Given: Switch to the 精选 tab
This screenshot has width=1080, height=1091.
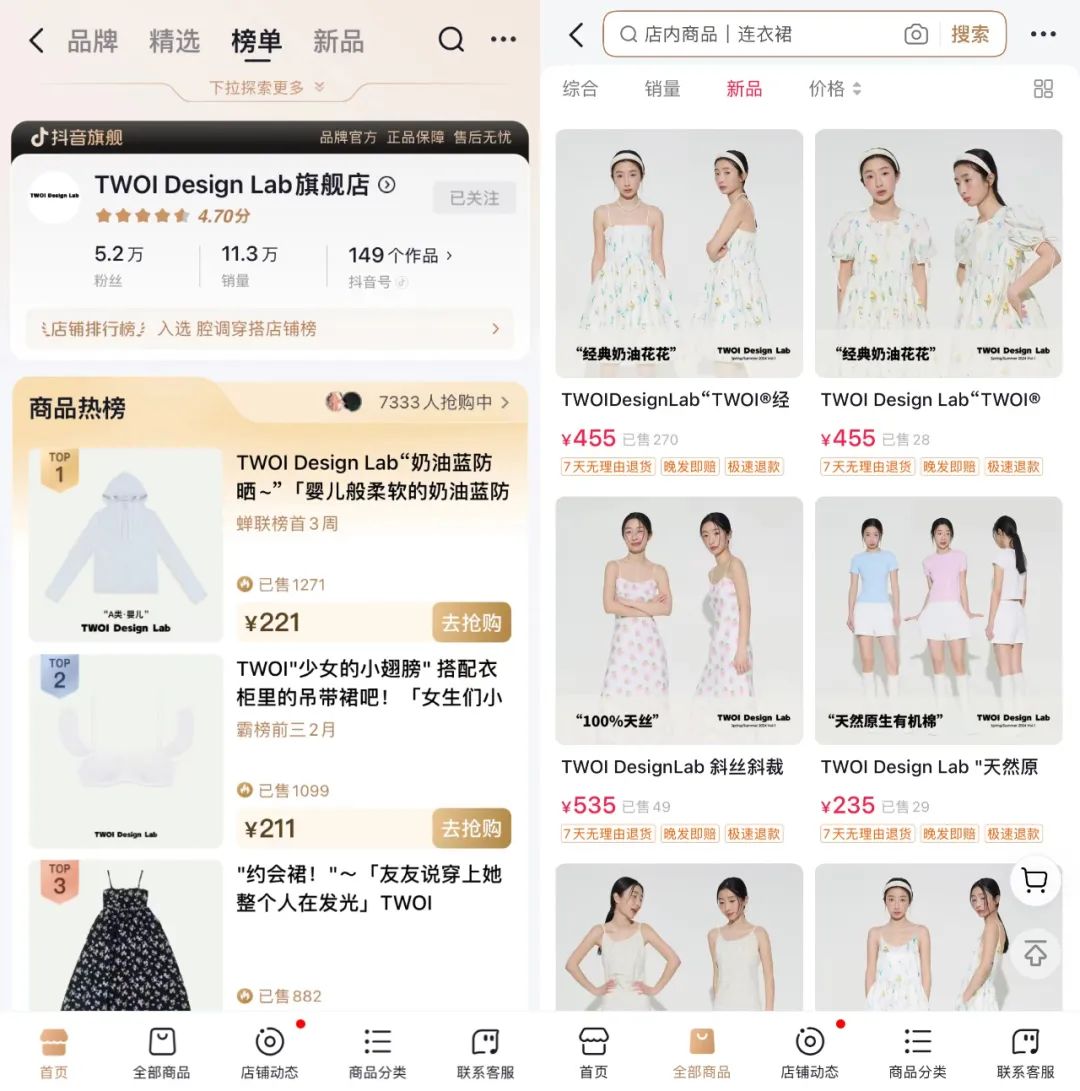Looking at the screenshot, I should pyautogui.click(x=175, y=41).
